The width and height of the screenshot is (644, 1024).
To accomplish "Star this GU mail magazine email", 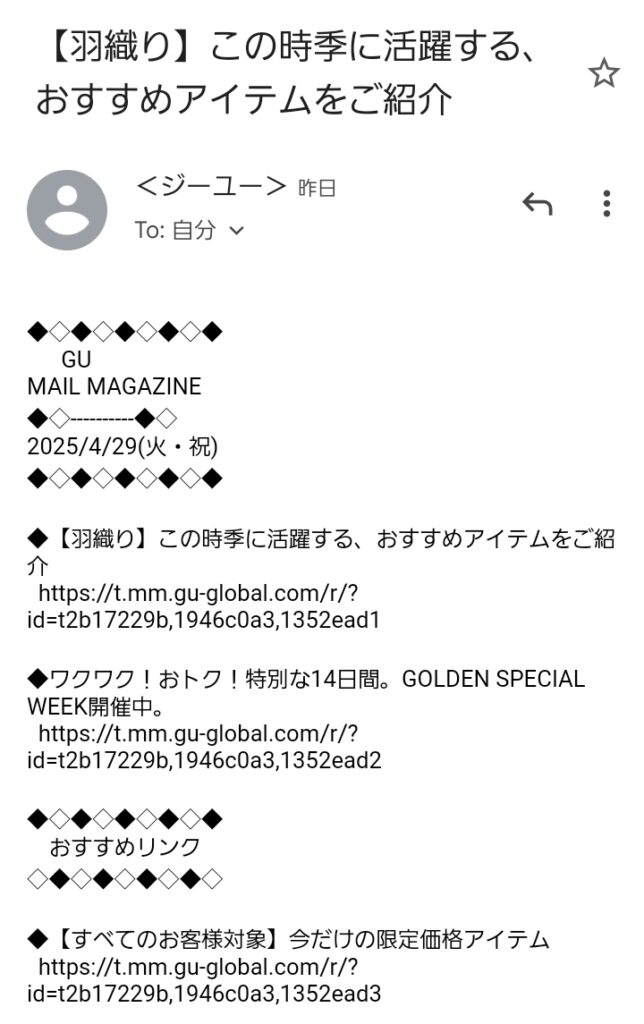I will coord(603,73).
